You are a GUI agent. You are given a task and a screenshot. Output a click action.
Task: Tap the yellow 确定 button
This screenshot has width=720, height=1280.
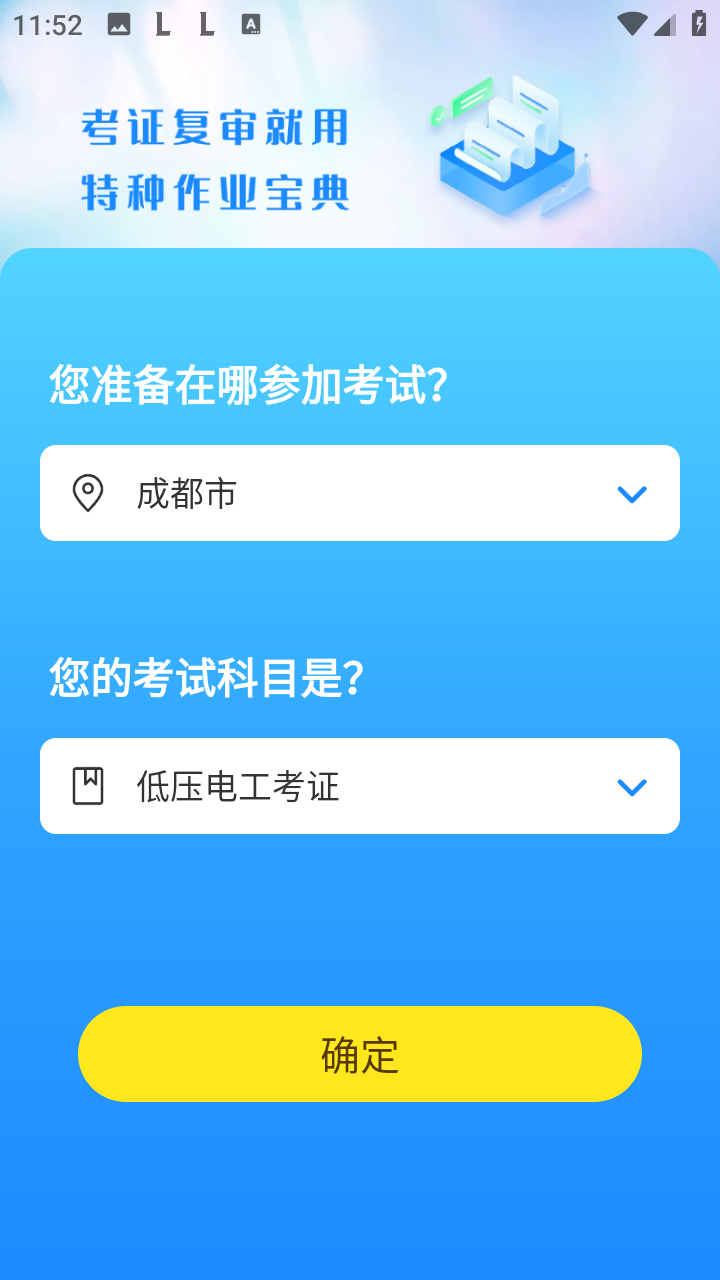360,1054
